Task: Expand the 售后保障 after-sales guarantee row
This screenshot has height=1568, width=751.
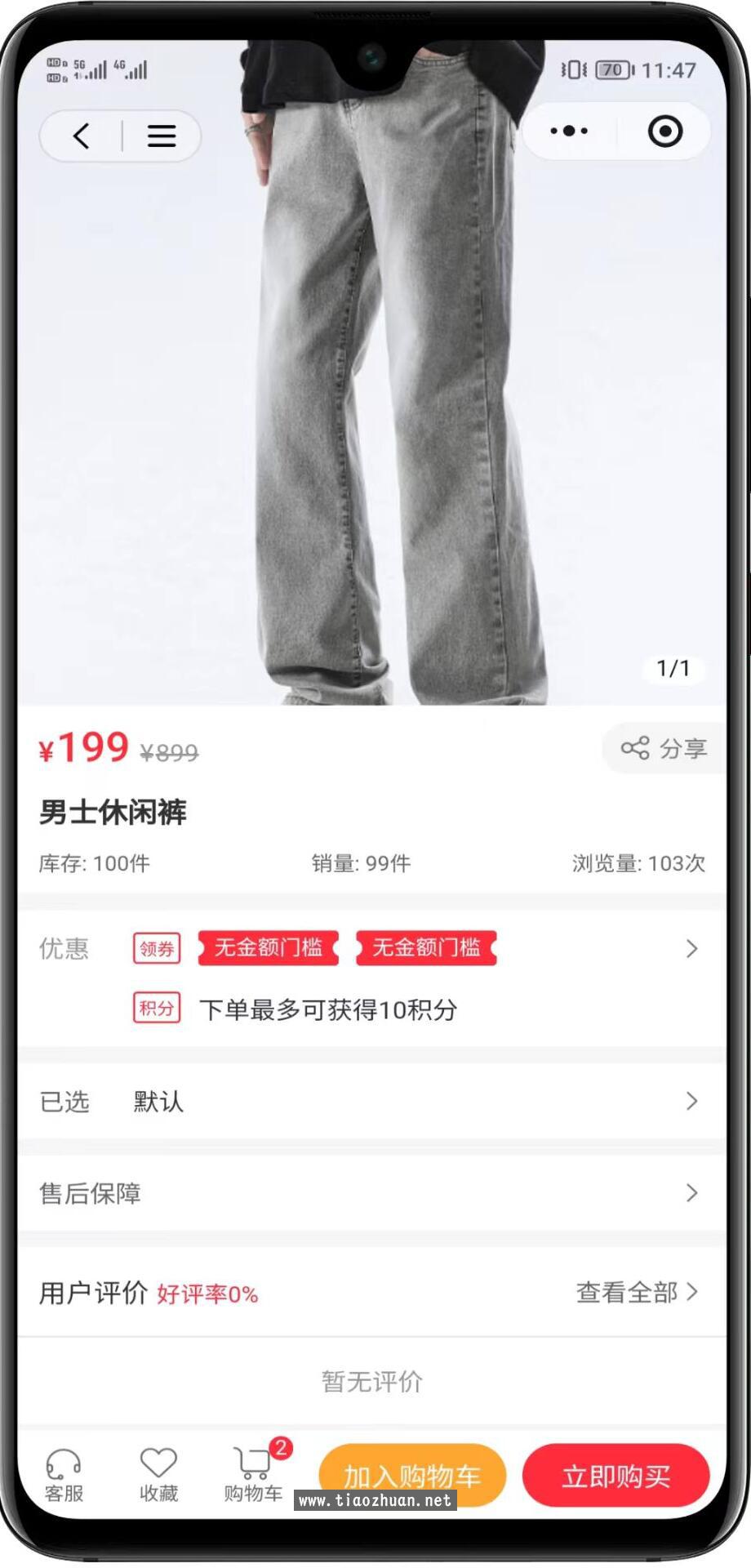Action: pyautogui.click(x=692, y=1193)
